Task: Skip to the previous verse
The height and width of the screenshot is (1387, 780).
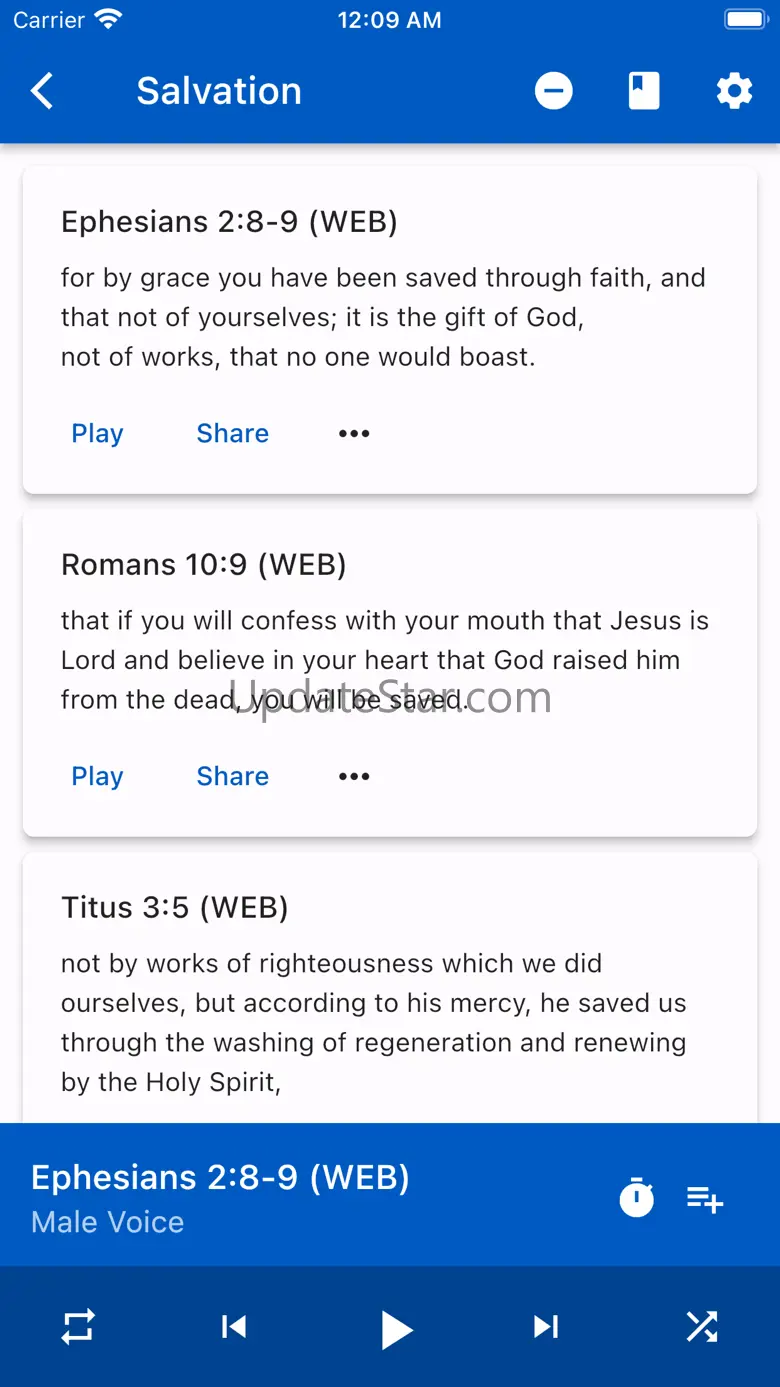Action: click(234, 1327)
